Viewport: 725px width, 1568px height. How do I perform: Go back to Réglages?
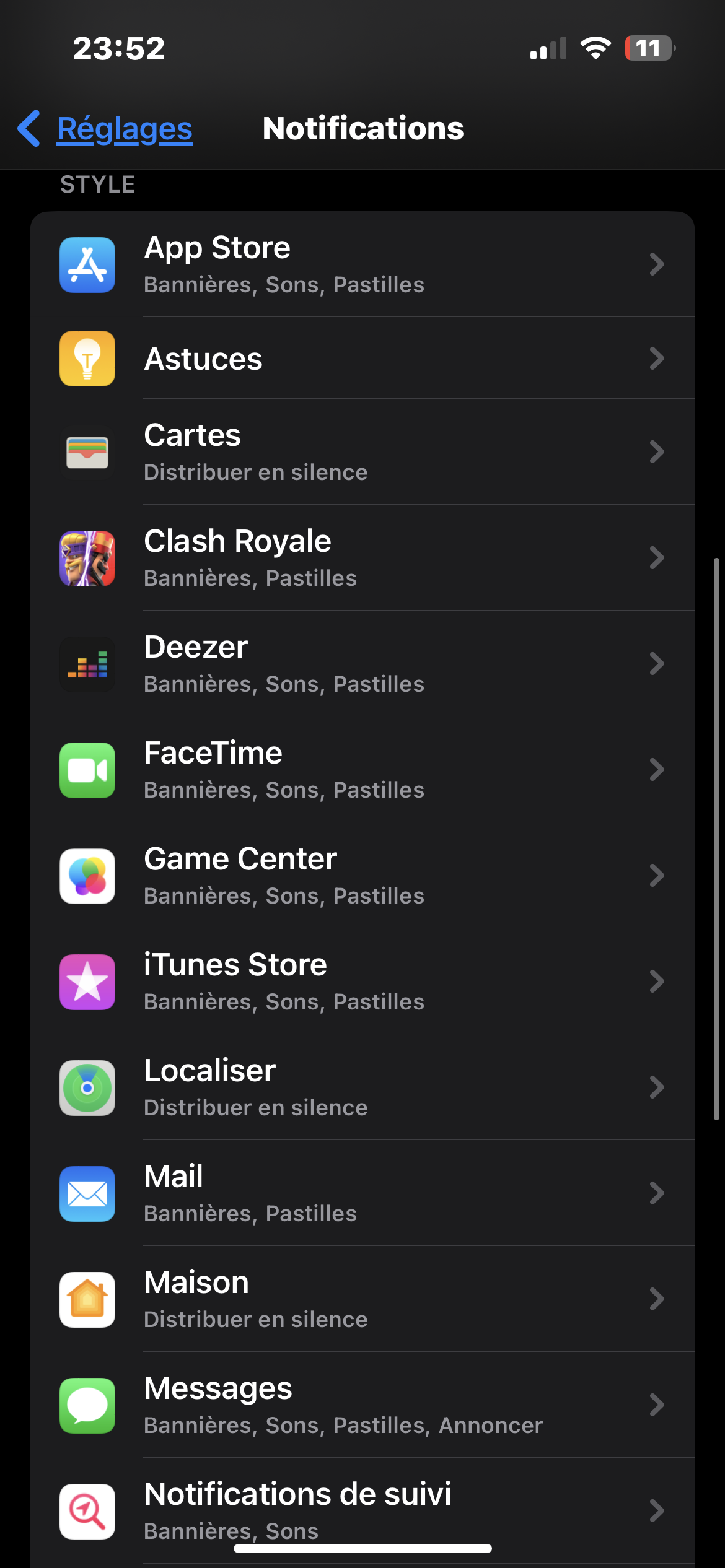(107, 129)
